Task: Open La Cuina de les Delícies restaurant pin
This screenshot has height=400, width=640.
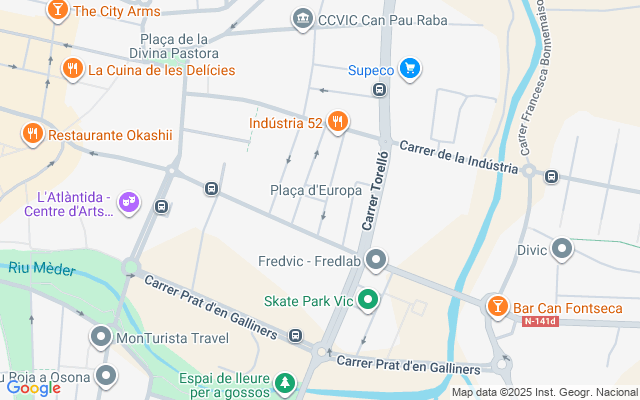Action: click(x=72, y=70)
